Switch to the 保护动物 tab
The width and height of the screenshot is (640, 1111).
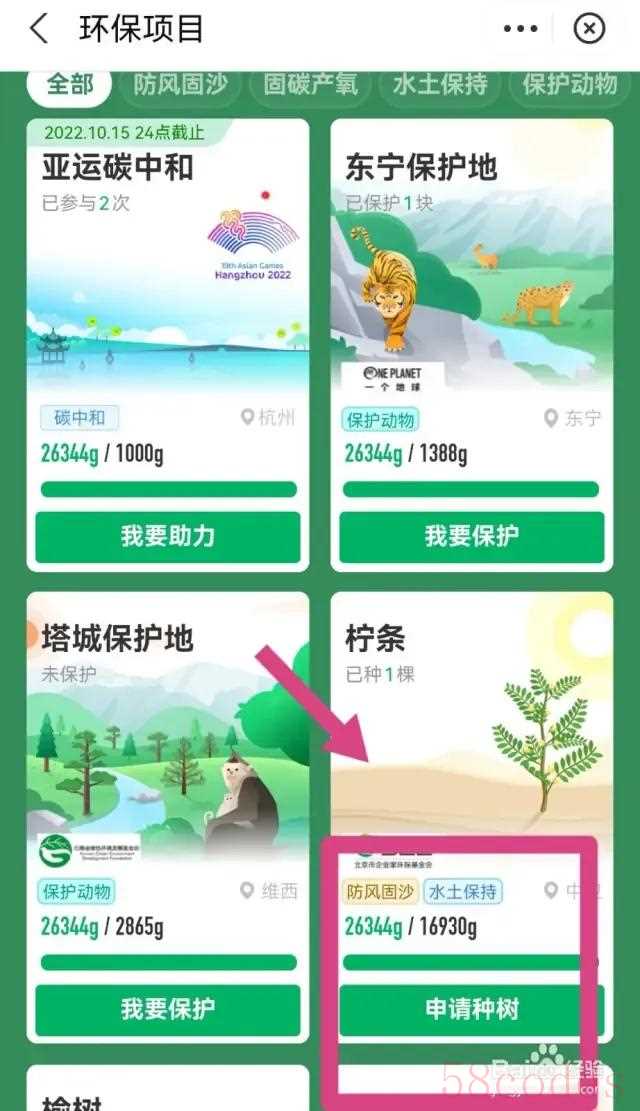(570, 85)
